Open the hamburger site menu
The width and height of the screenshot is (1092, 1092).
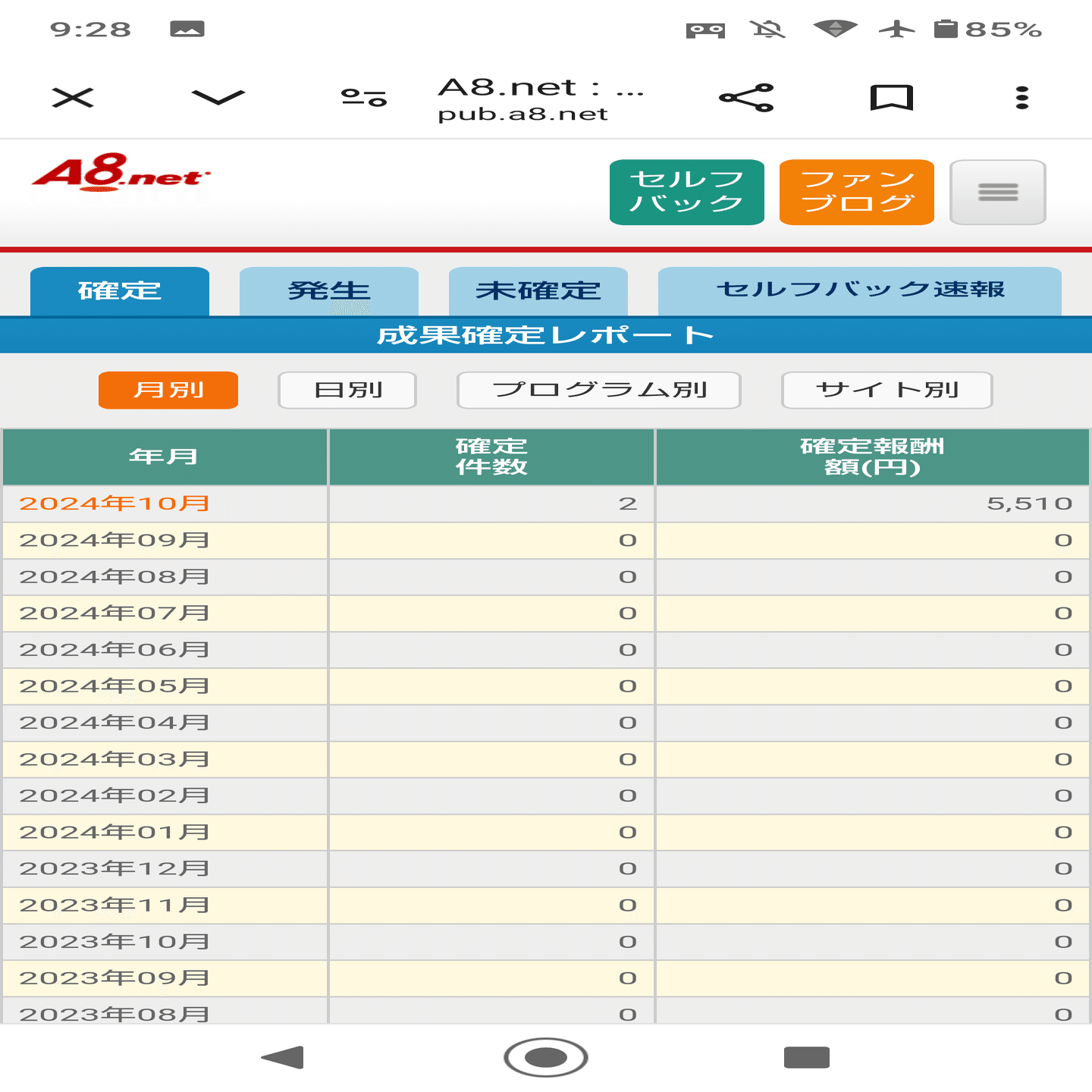pyautogui.click(x=997, y=192)
